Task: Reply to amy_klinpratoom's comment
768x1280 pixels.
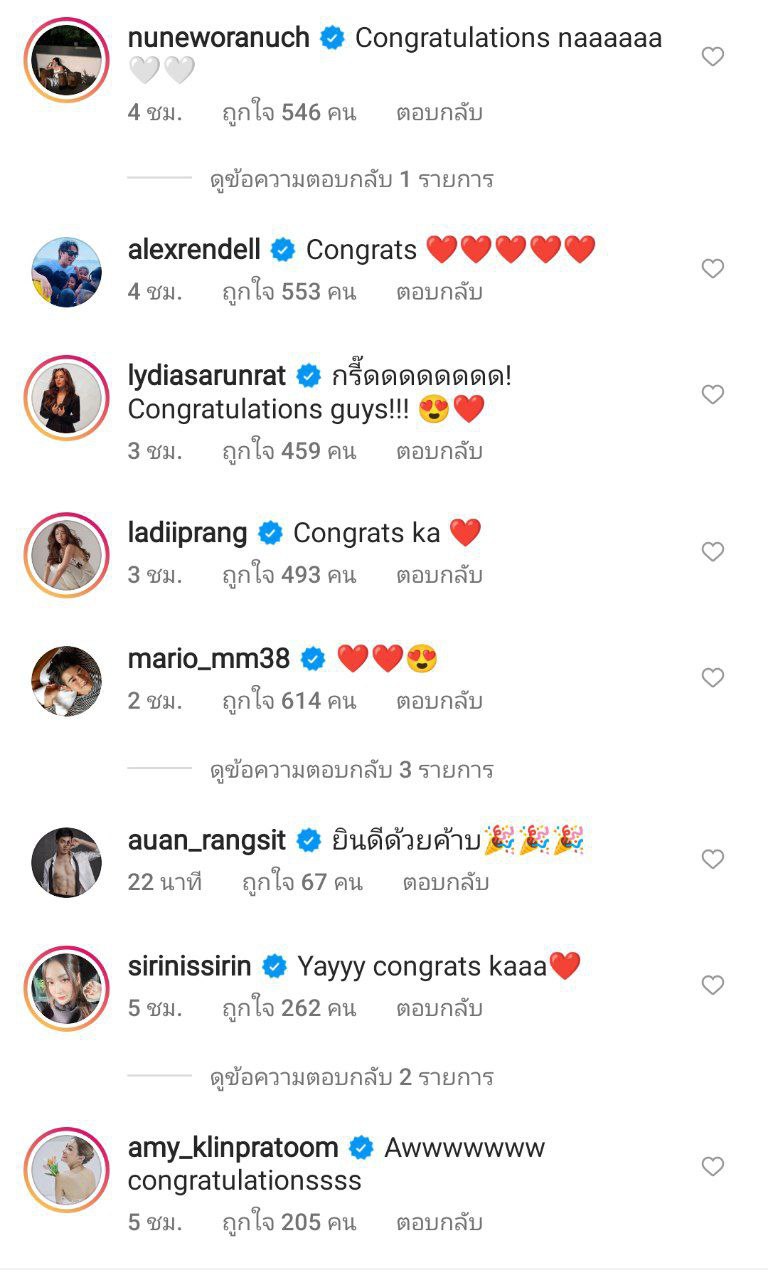Action: pos(439,1222)
